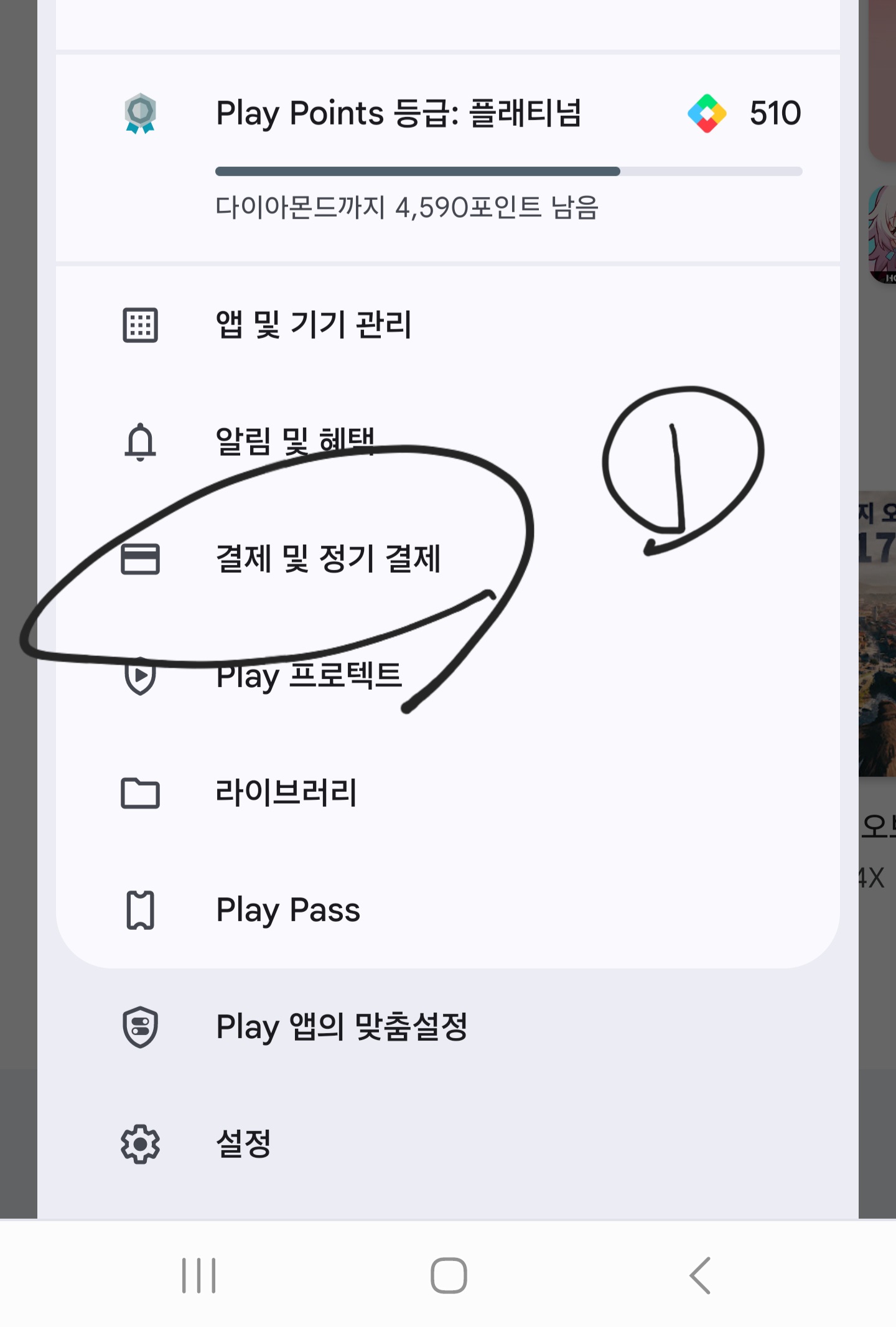Go to the home screen
The width and height of the screenshot is (896, 1327).
point(448,1275)
